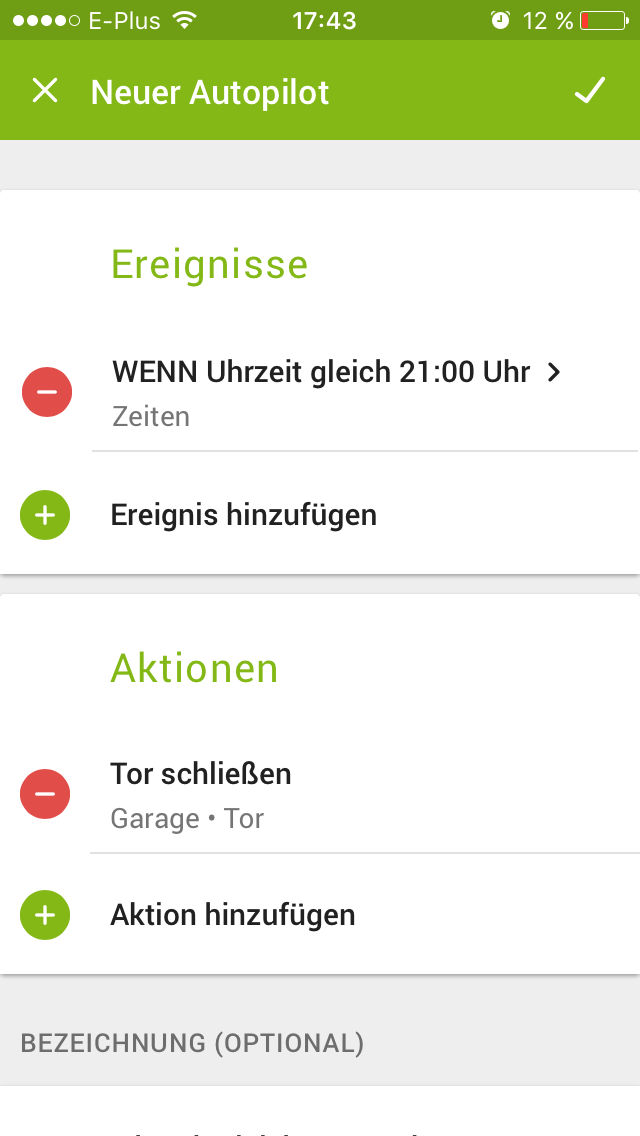This screenshot has width=640, height=1136.
Task: Close the Neuer Autopilot screen
Action: (x=45, y=91)
